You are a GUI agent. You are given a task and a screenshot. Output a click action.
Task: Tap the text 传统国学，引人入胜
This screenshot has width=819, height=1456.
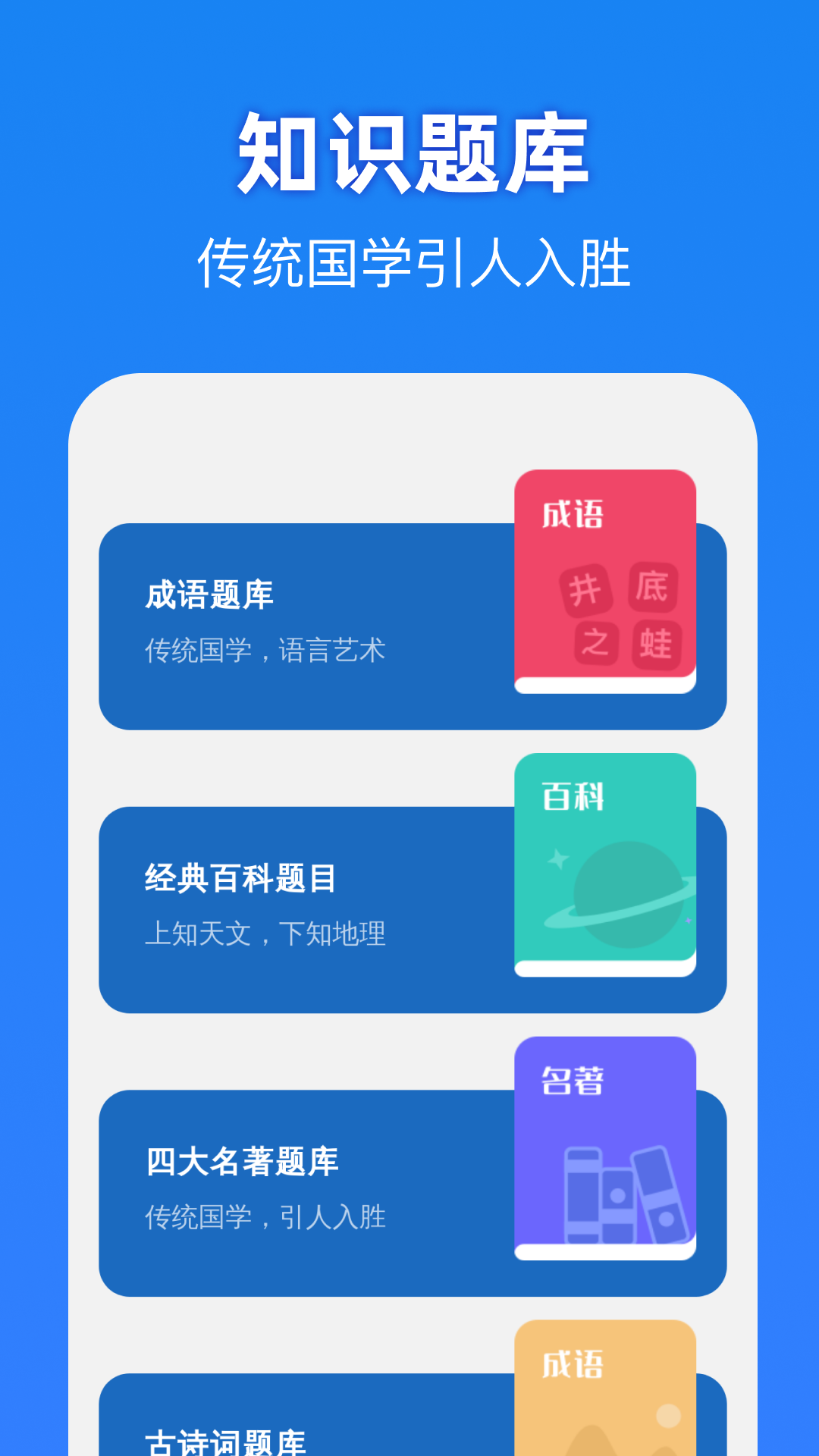click(264, 1216)
